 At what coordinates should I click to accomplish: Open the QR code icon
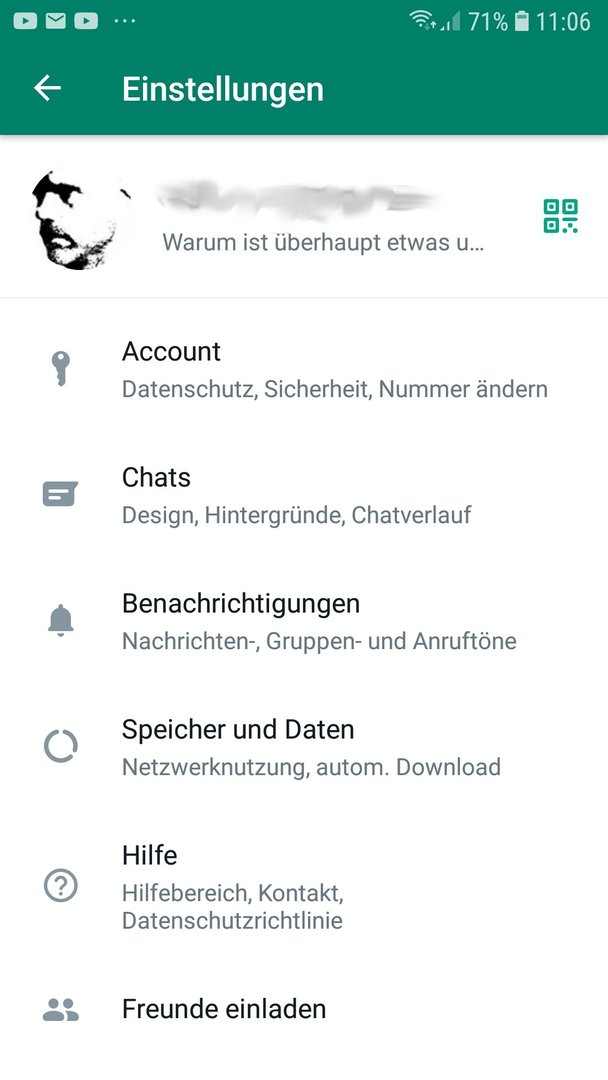[x=560, y=216]
